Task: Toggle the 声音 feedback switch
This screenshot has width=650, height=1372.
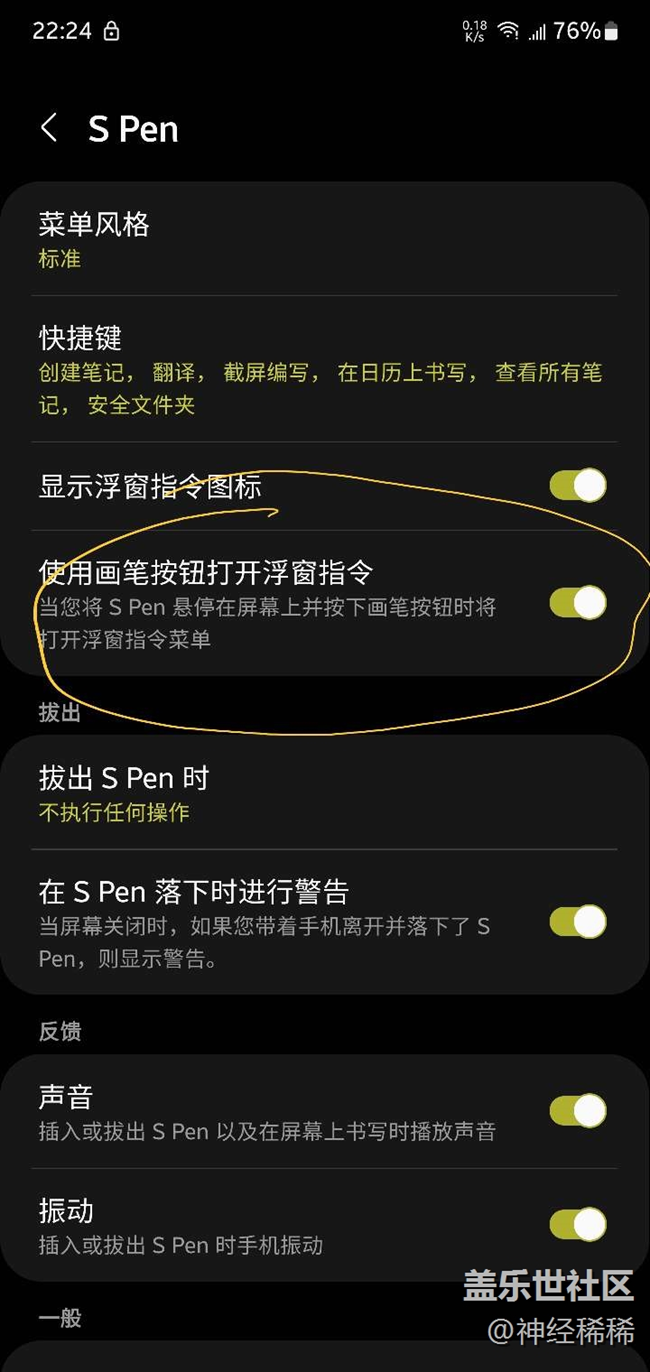Action: point(578,1111)
